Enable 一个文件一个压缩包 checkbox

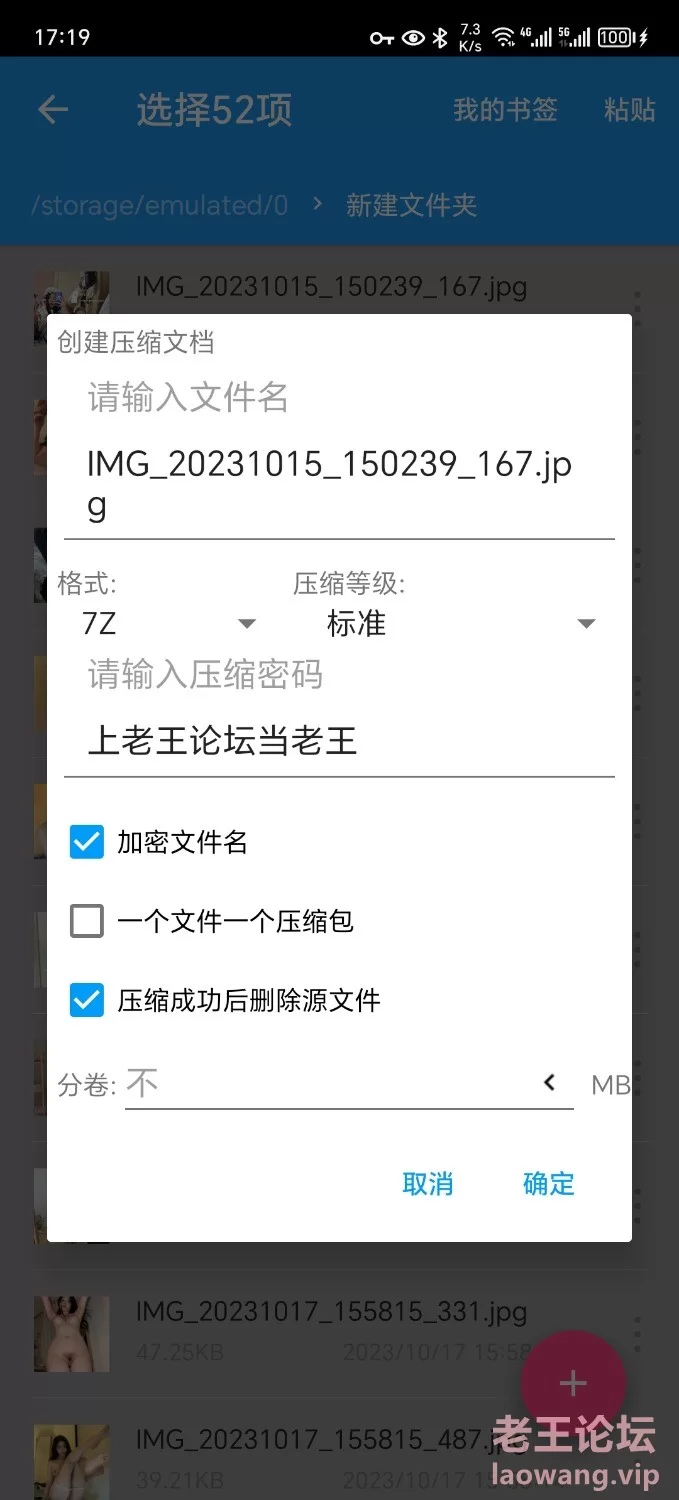coord(87,921)
